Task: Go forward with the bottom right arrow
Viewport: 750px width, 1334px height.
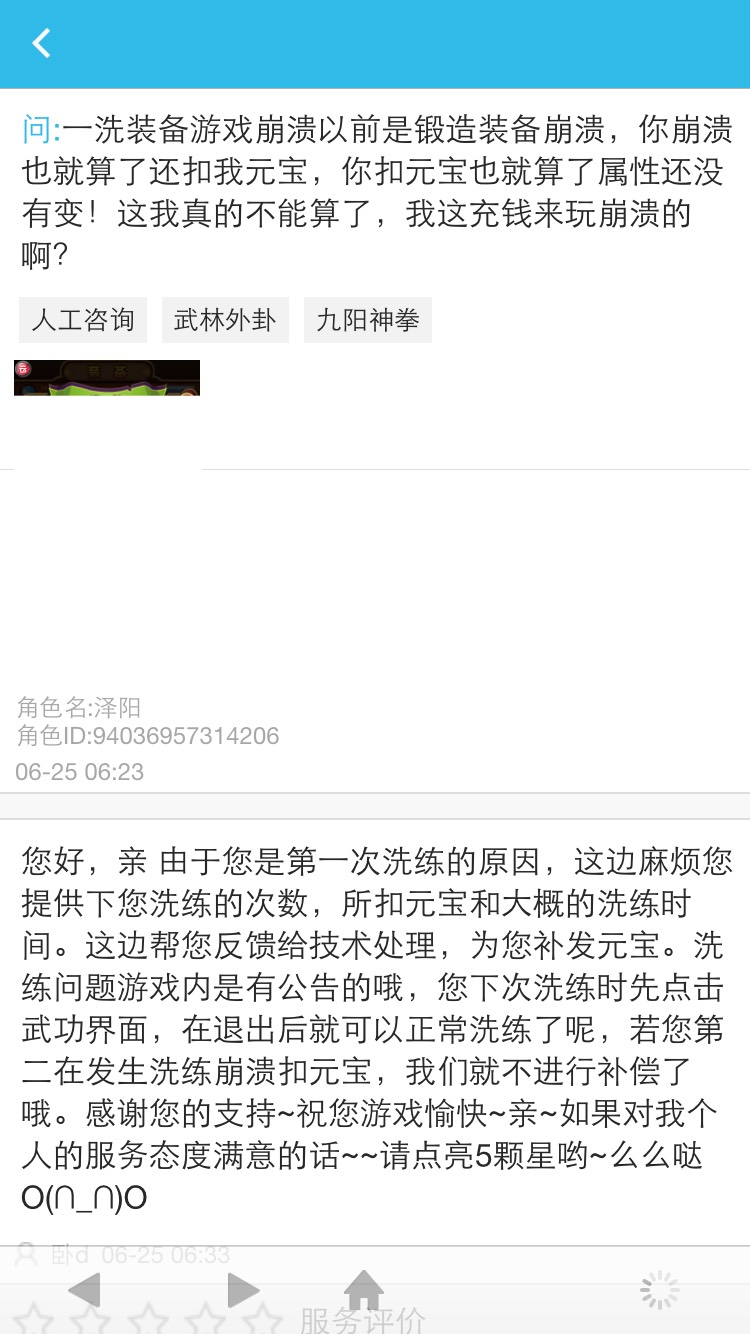Action: coord(243,1290)
